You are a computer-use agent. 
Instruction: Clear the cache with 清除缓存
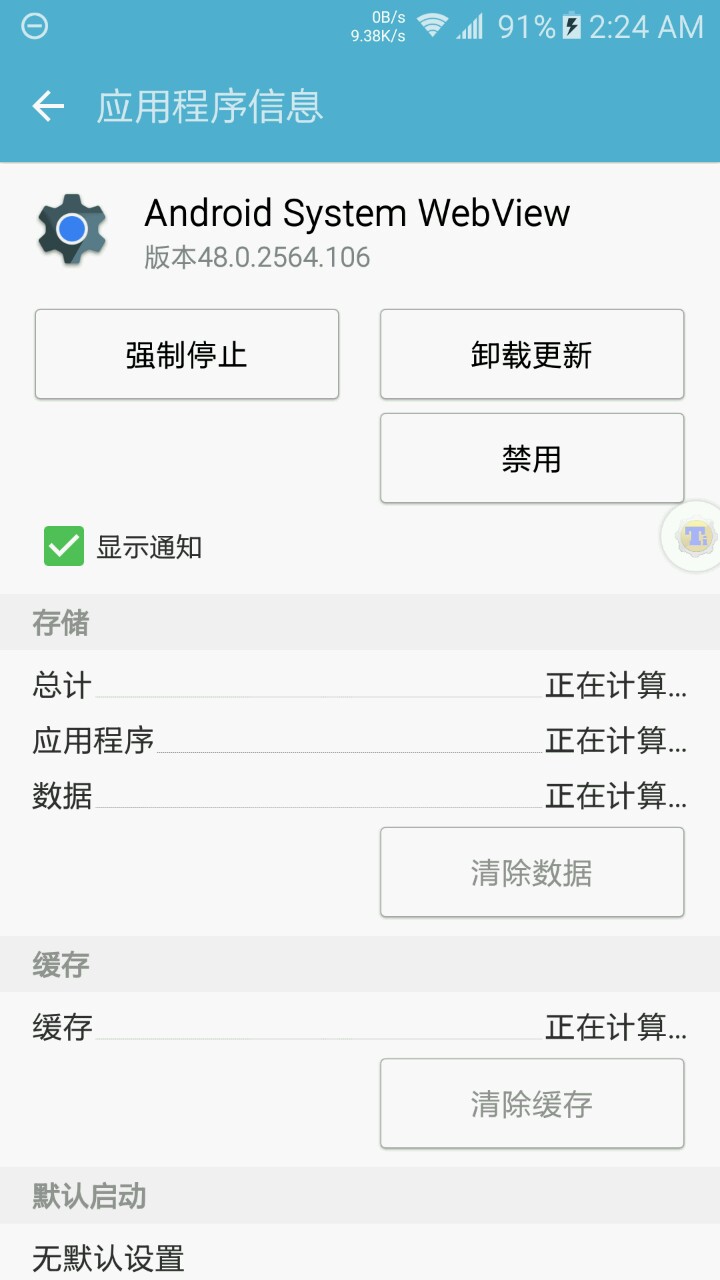pos(531,1103)
